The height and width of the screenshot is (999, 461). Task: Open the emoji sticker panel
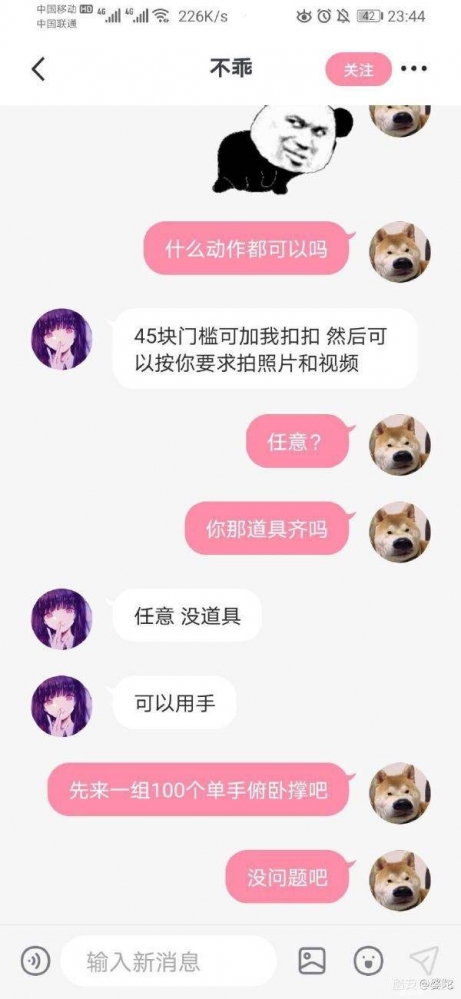[368, 960]
